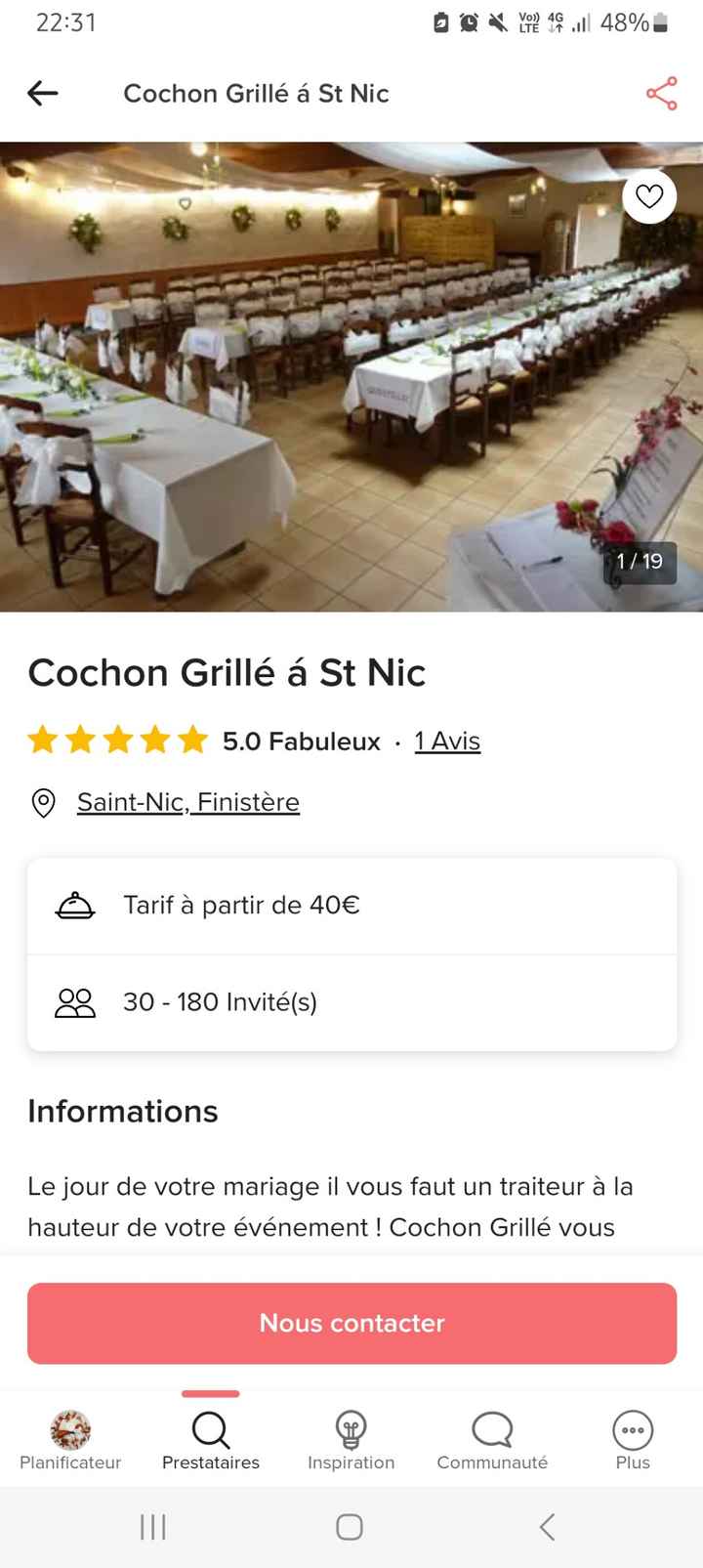Tap the serving dish icon beside the tarif

pos(75,905)
